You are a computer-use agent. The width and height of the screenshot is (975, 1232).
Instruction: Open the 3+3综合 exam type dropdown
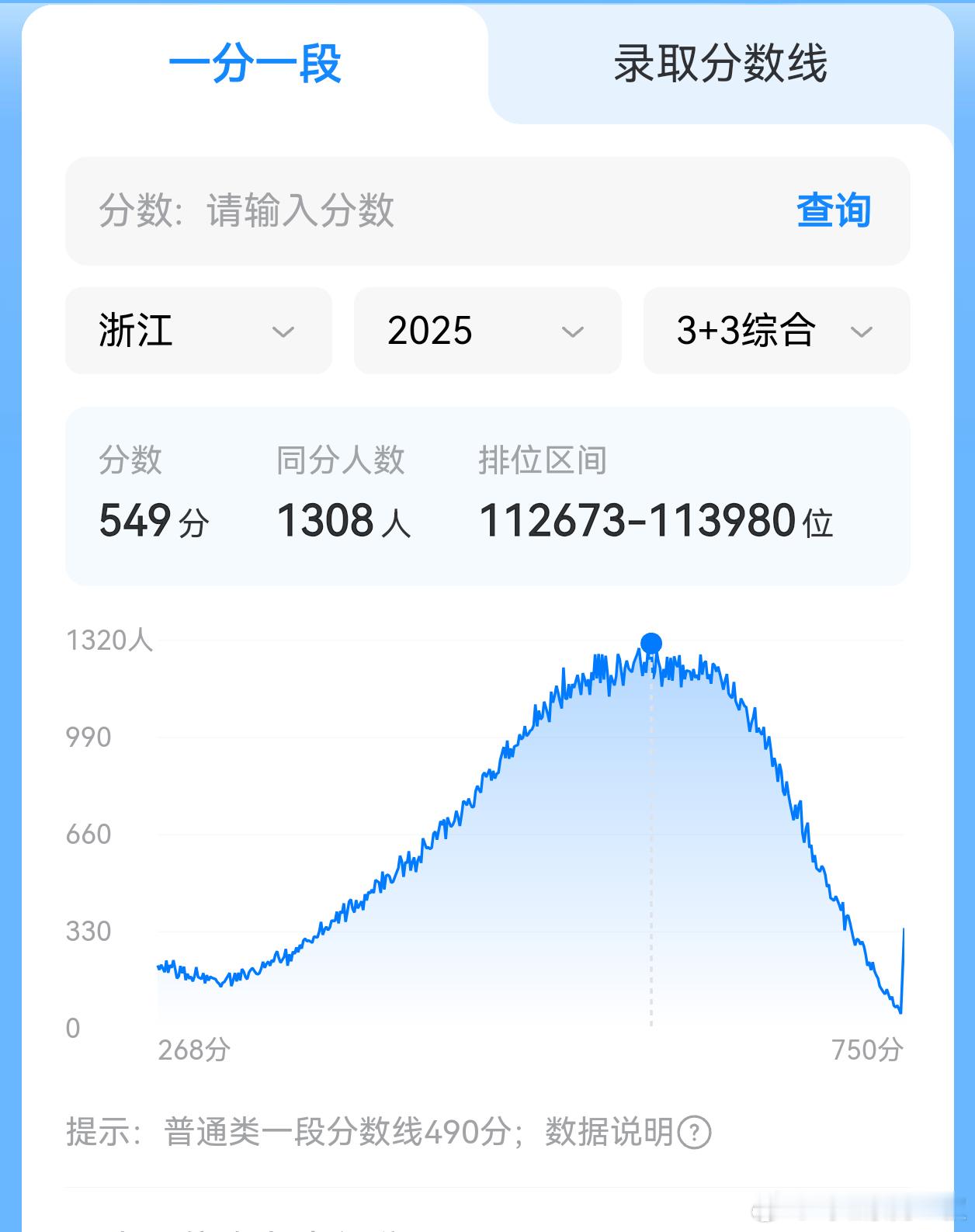click(x=775, y=331)
